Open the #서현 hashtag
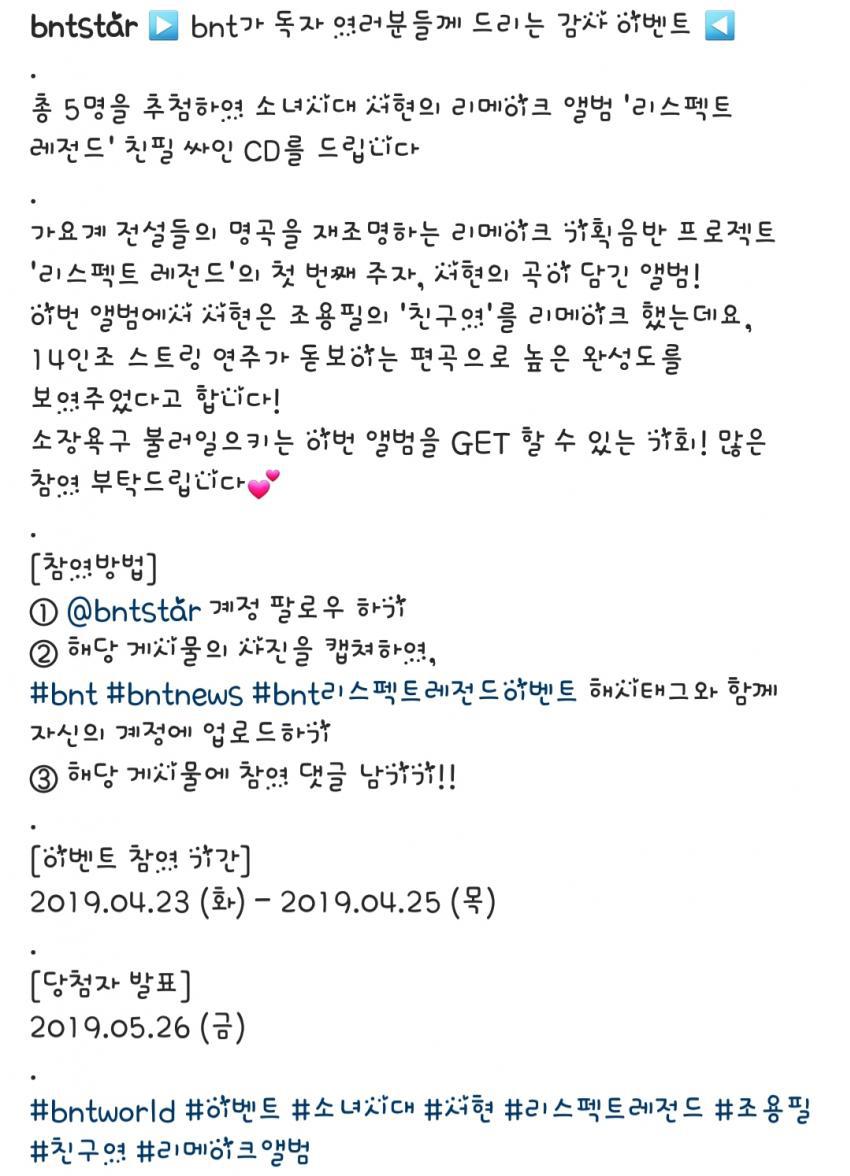The width and height of the screenshot is (850, 1176). tap(459, 1110)
